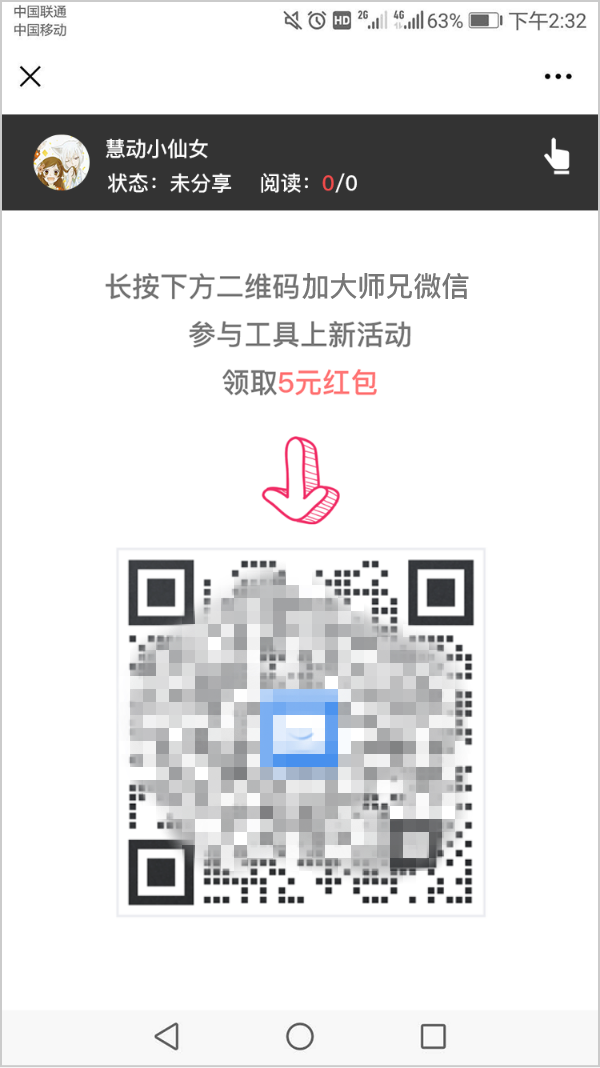The image size is (600, 1068).
Task: Close the current web page
Action: click(30, 76)
